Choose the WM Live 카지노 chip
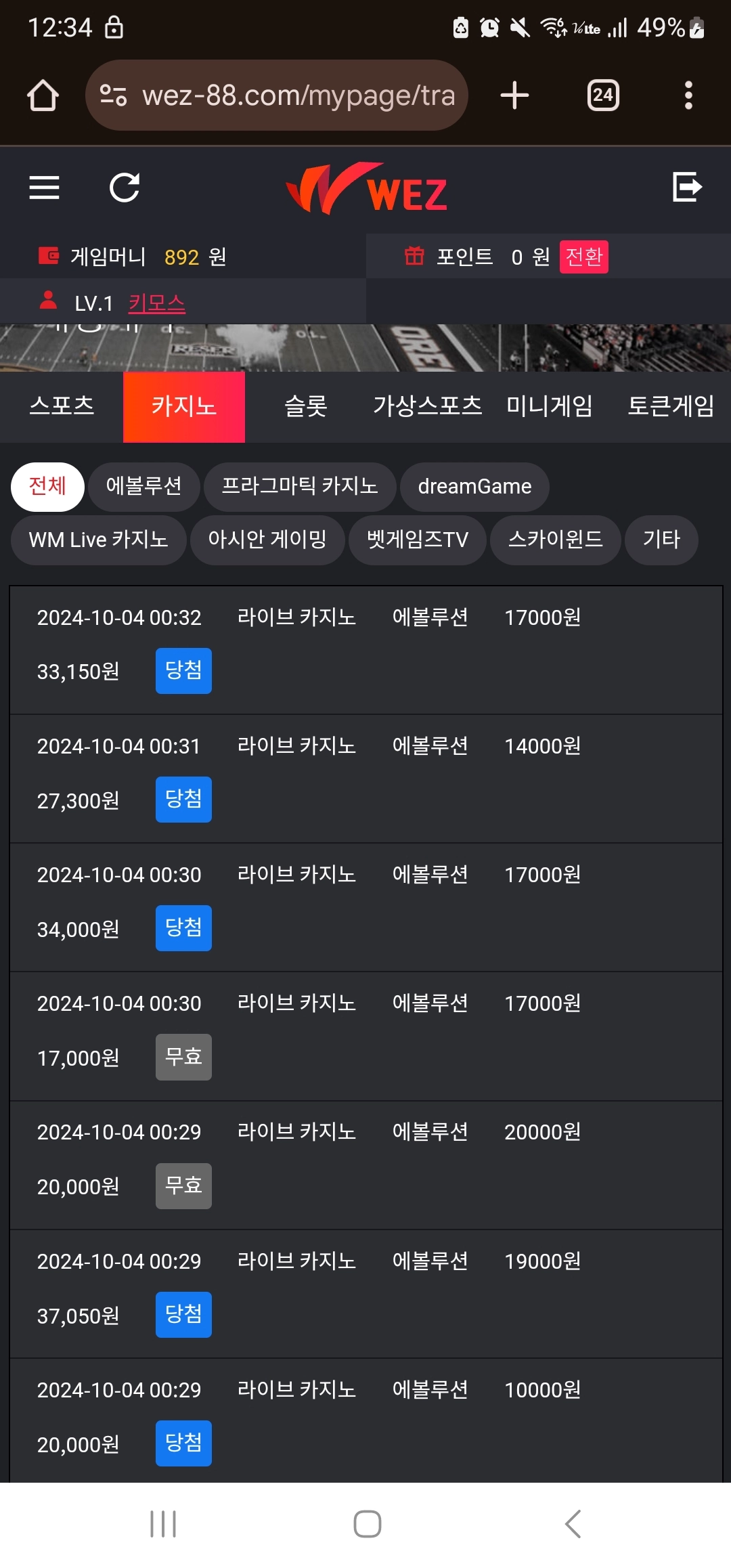 [98, 540]
